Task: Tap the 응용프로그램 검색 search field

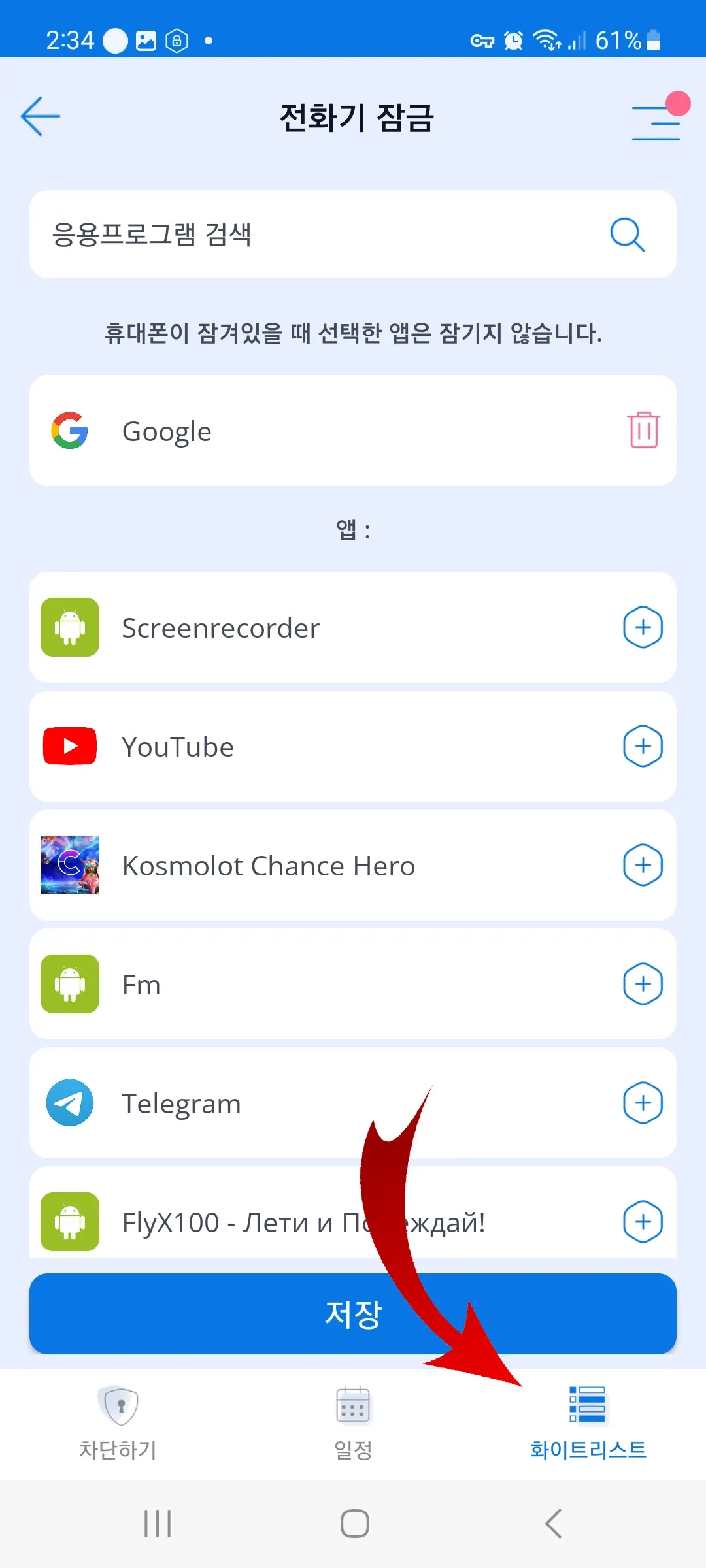Action: click(314, 234)
